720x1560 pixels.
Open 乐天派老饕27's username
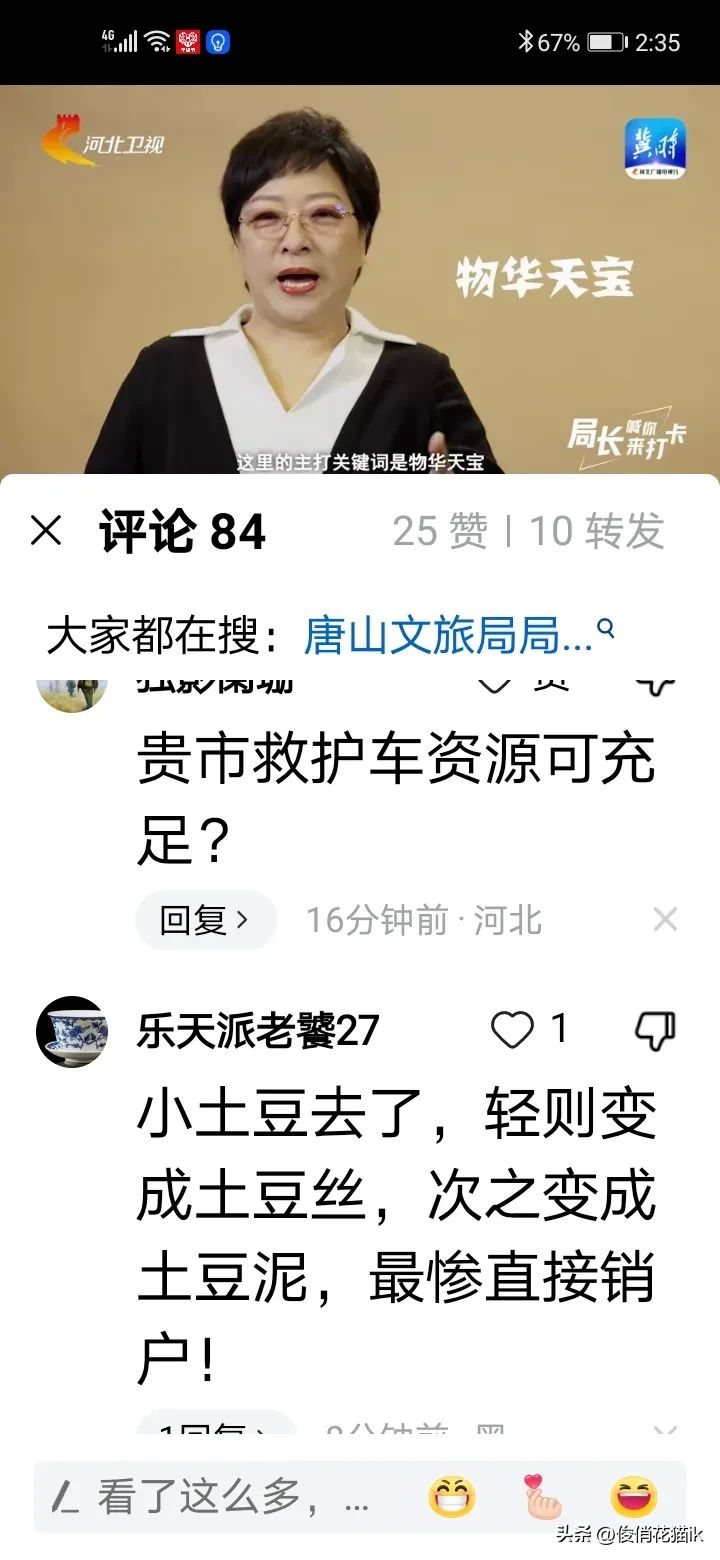coord(258,1031)
